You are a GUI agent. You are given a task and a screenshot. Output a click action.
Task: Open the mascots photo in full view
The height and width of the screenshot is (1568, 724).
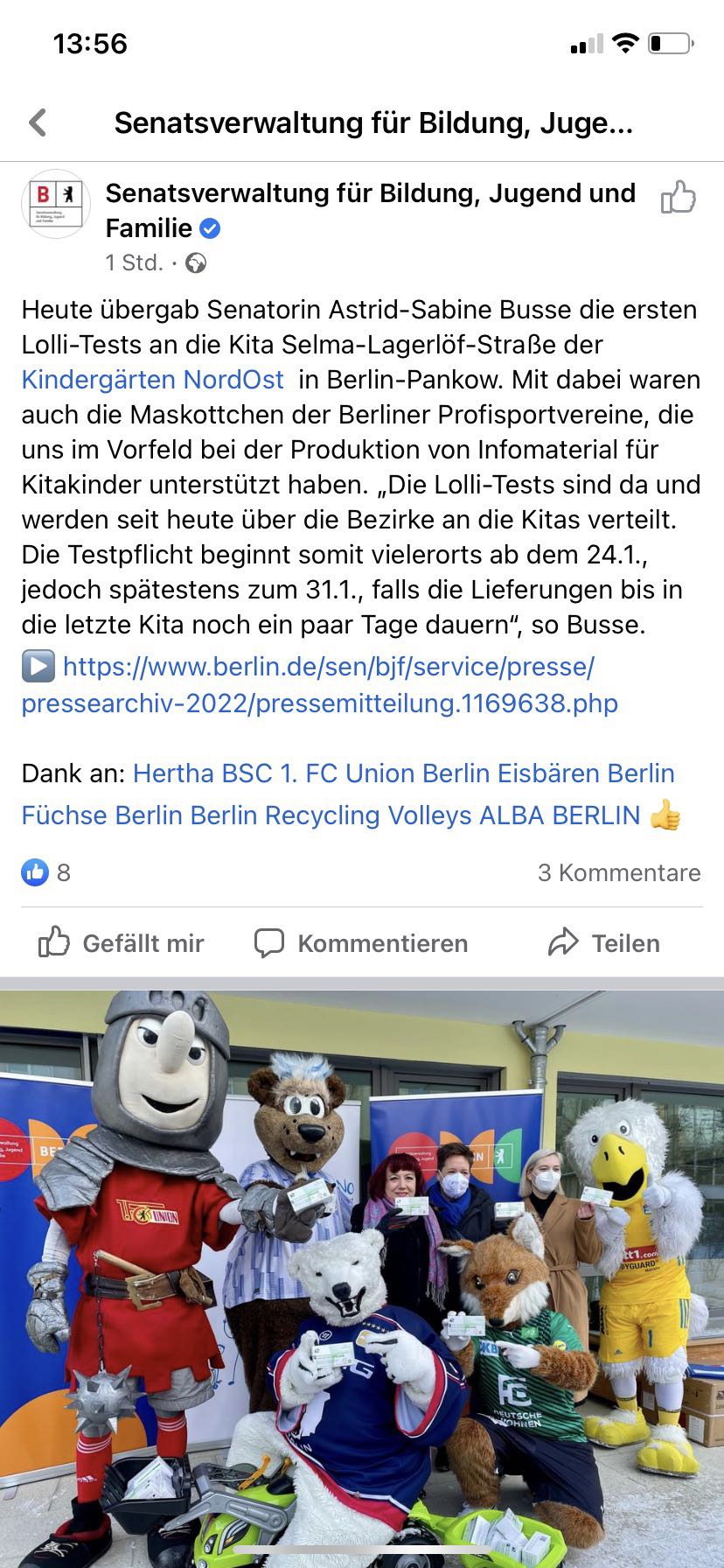362,1269
